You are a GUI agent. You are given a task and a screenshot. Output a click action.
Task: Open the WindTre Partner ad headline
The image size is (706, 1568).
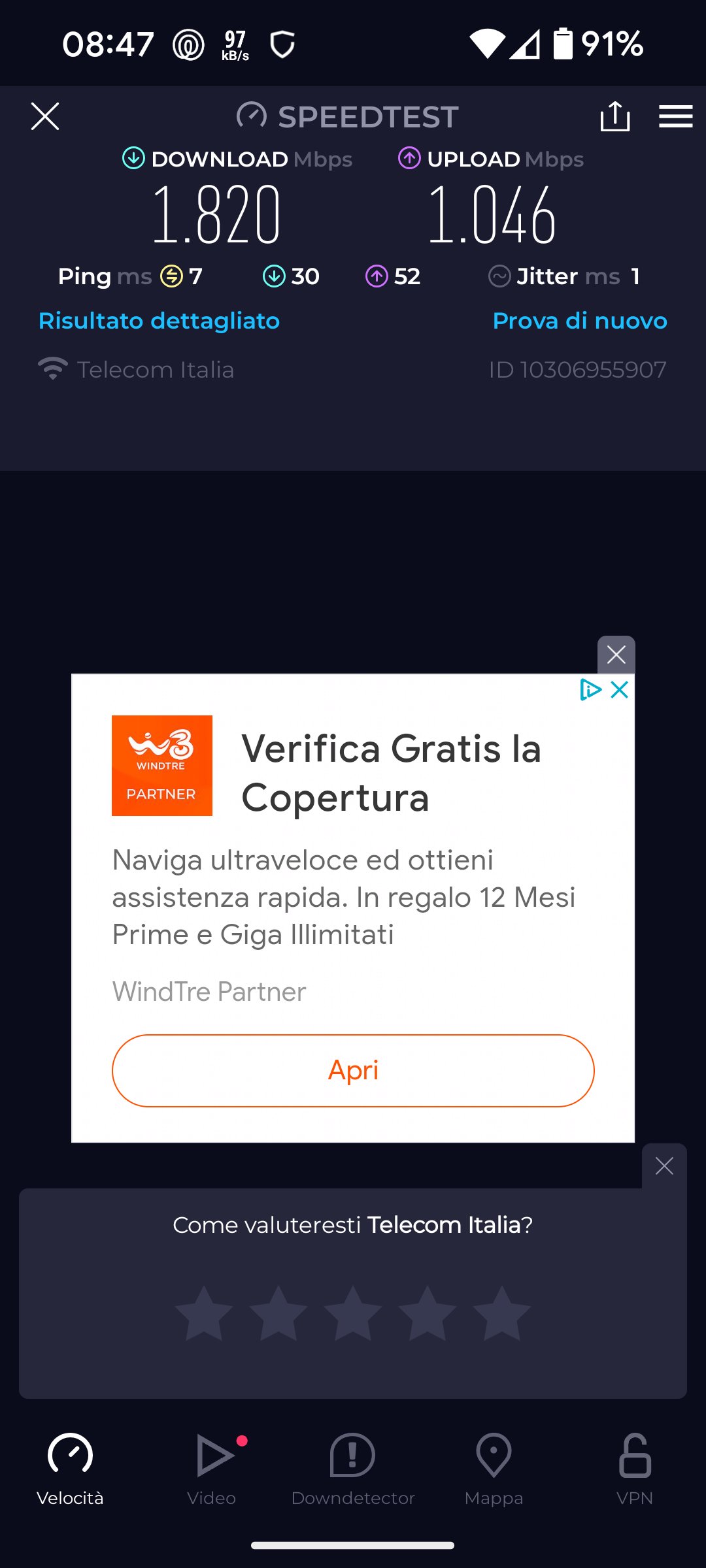coord(391,772)
